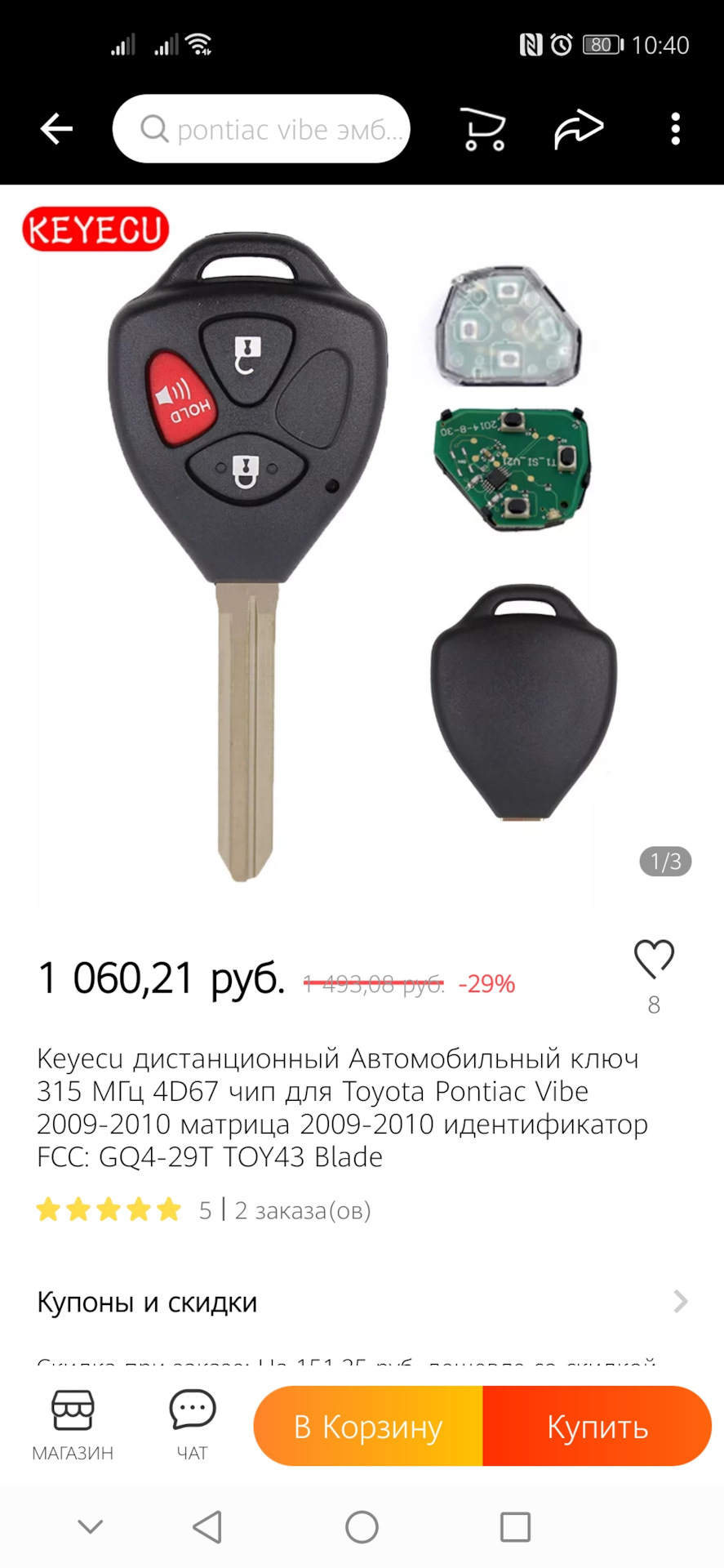Share this product listing
This screenshot has height=1568, width=724.
578,129
